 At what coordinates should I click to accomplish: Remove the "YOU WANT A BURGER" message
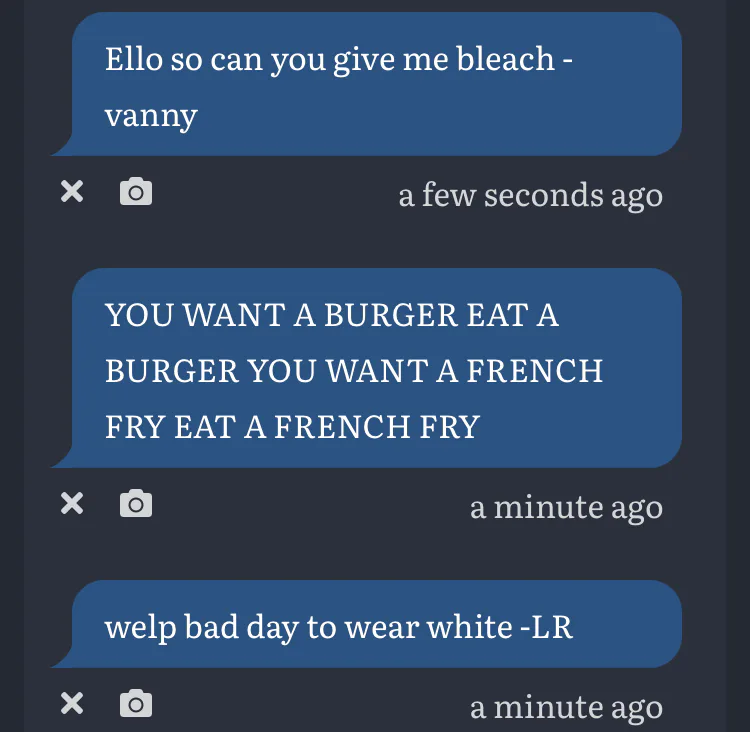tap(72, 504)
